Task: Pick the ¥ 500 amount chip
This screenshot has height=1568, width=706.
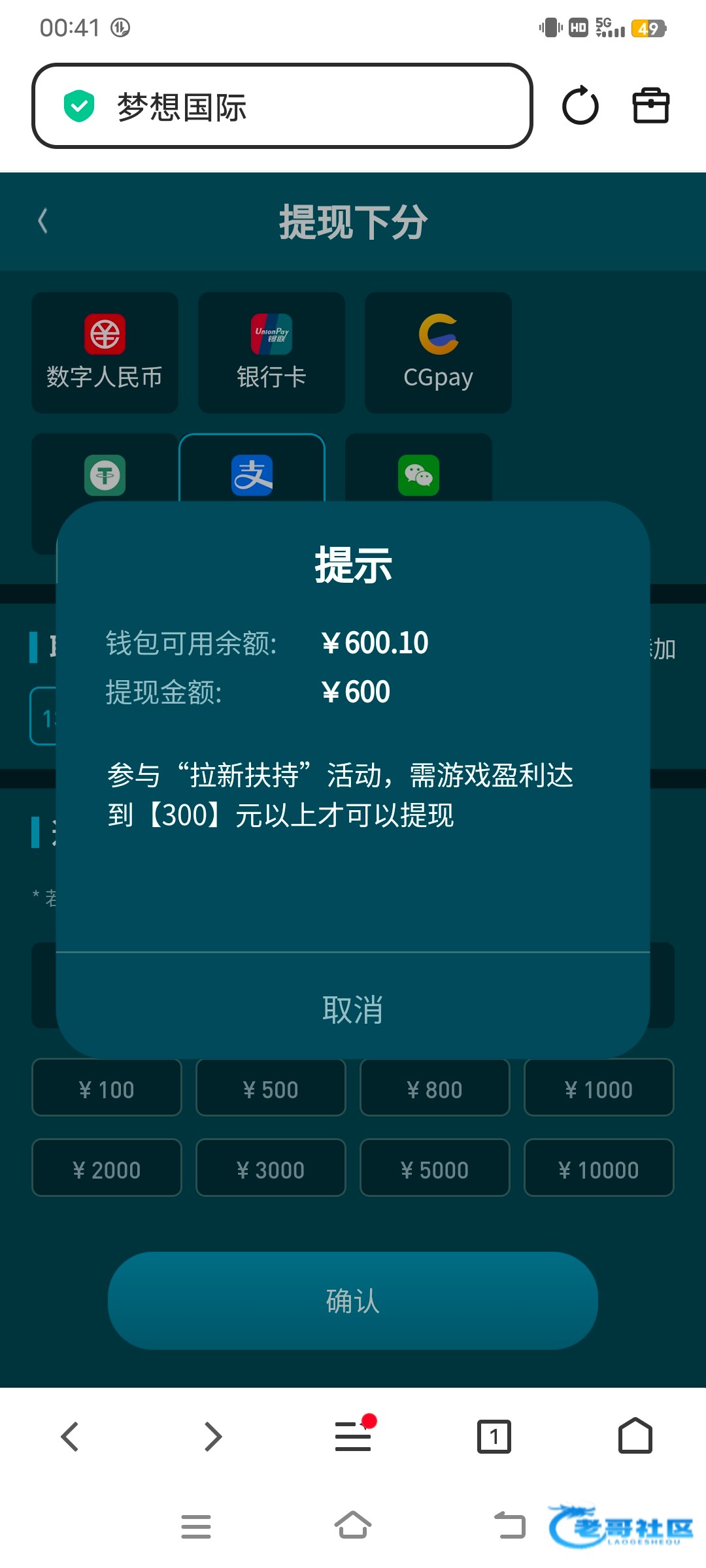Action: [271, 1089]
